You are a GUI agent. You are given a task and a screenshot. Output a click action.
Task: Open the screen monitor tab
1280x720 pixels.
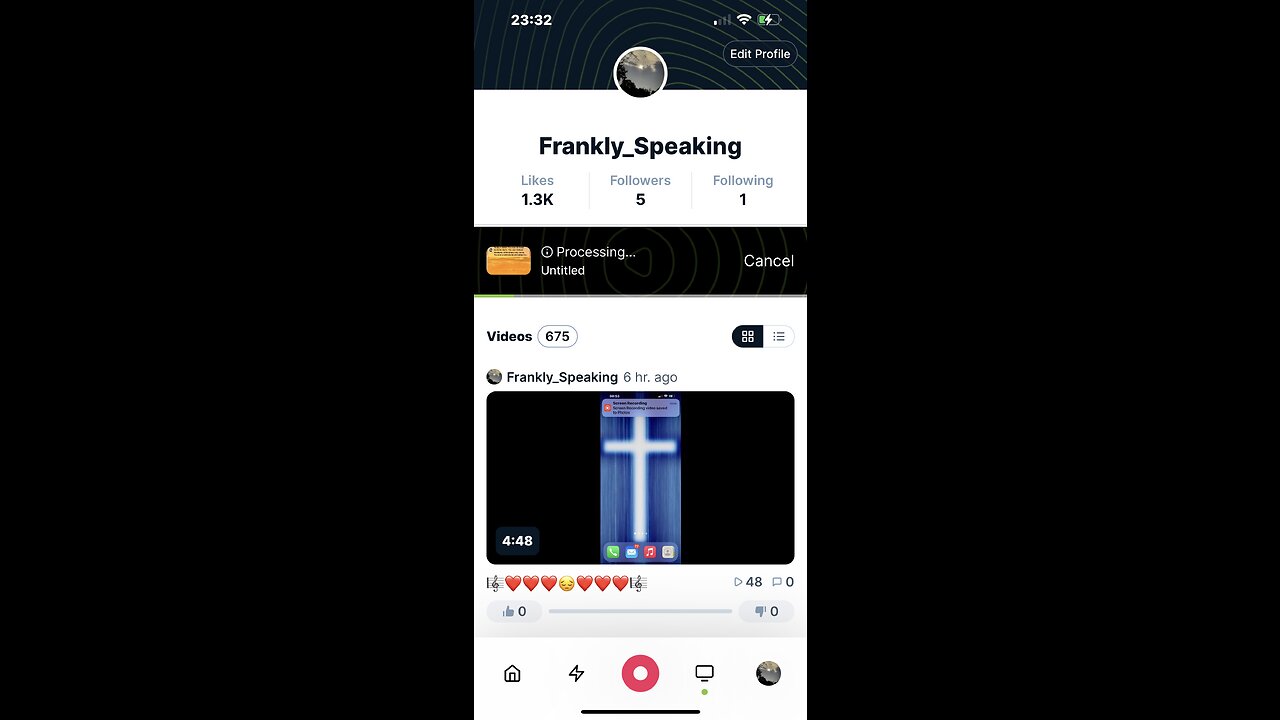pyautogui.click(x=704, y=673)
